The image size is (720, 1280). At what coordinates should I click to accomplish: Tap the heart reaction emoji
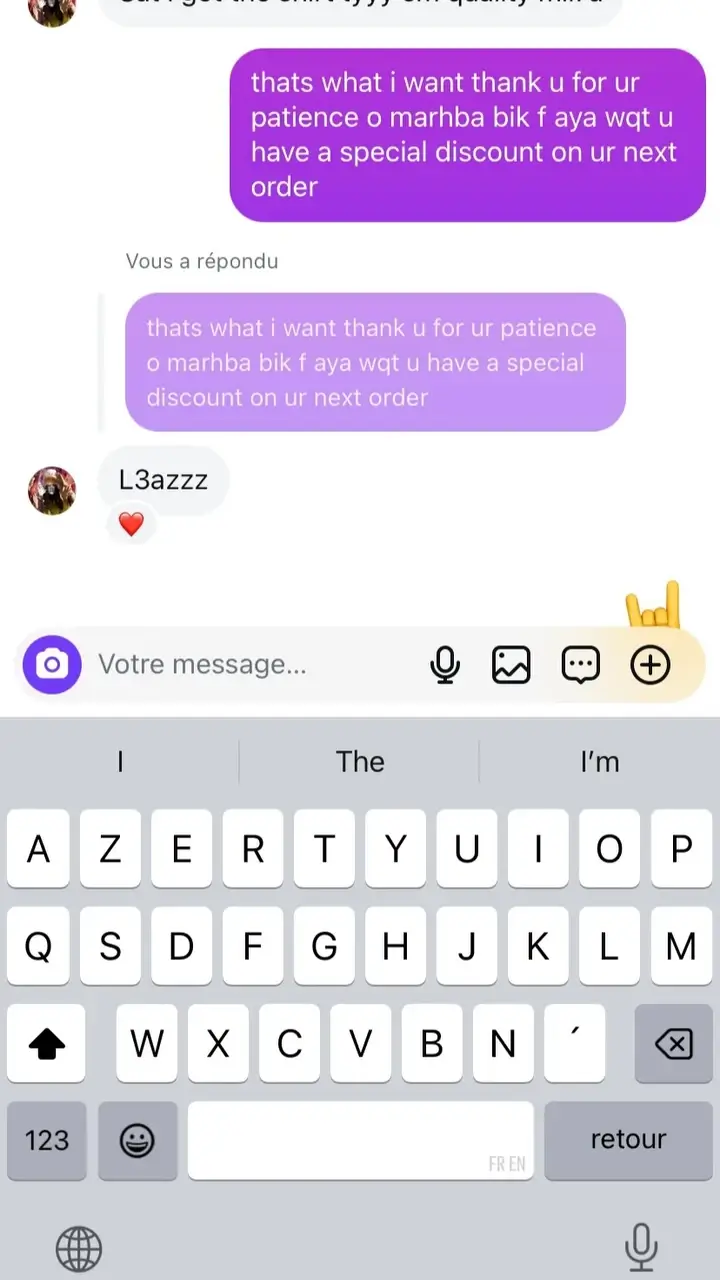pos(131,523)
